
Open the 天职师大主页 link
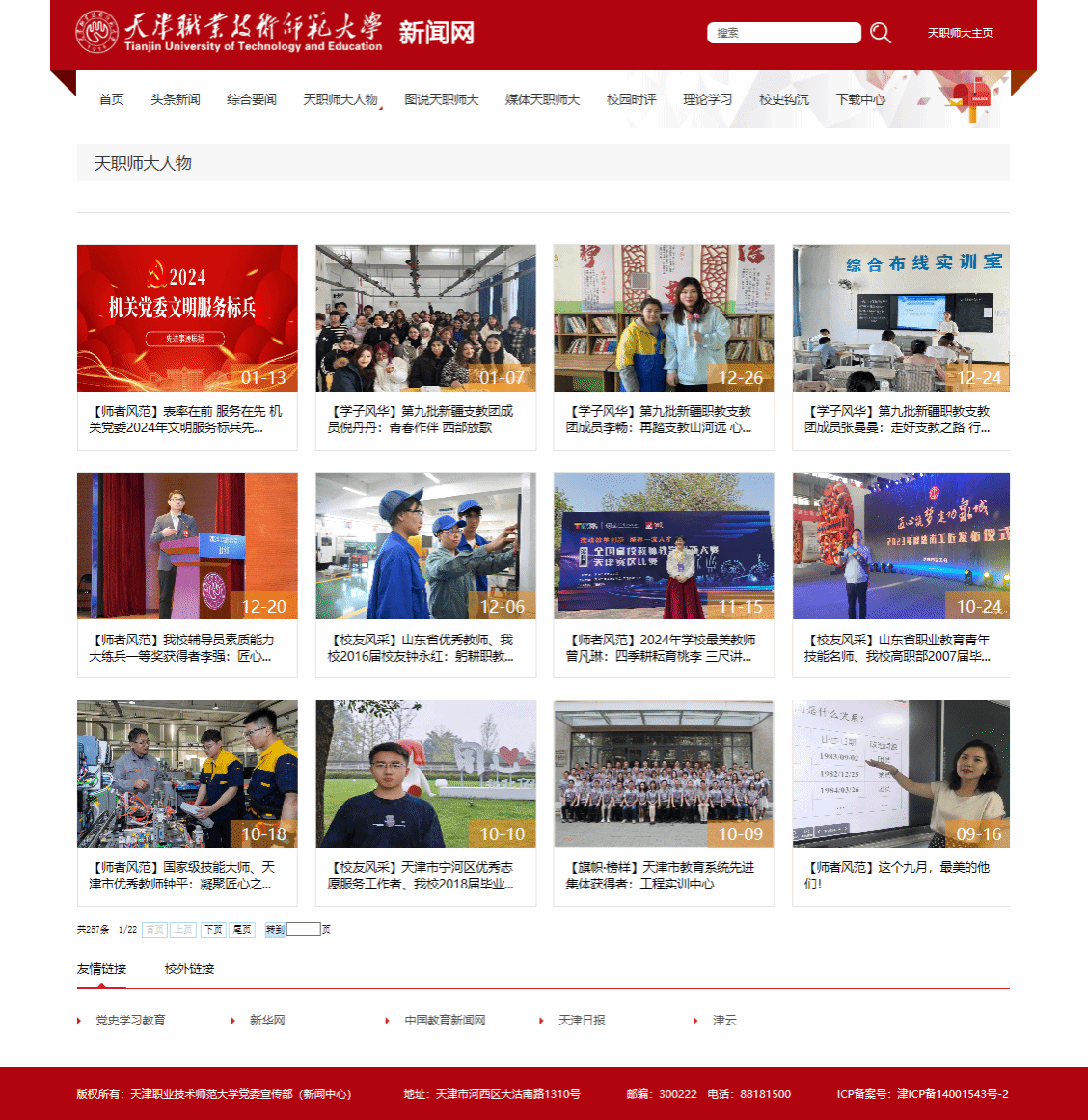960,33
